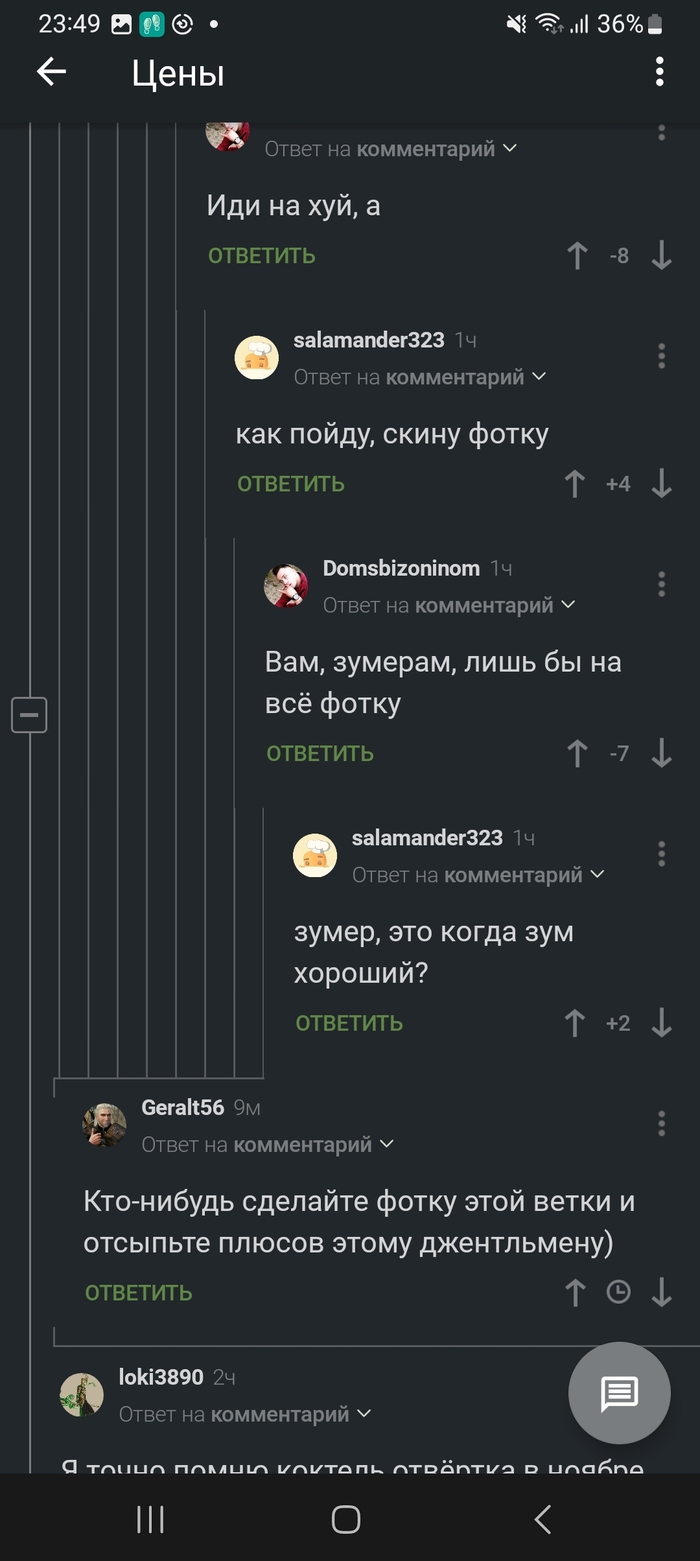
Task: Open loki3890's profile
Action: pyautogui.click(x=161, y=1377)
